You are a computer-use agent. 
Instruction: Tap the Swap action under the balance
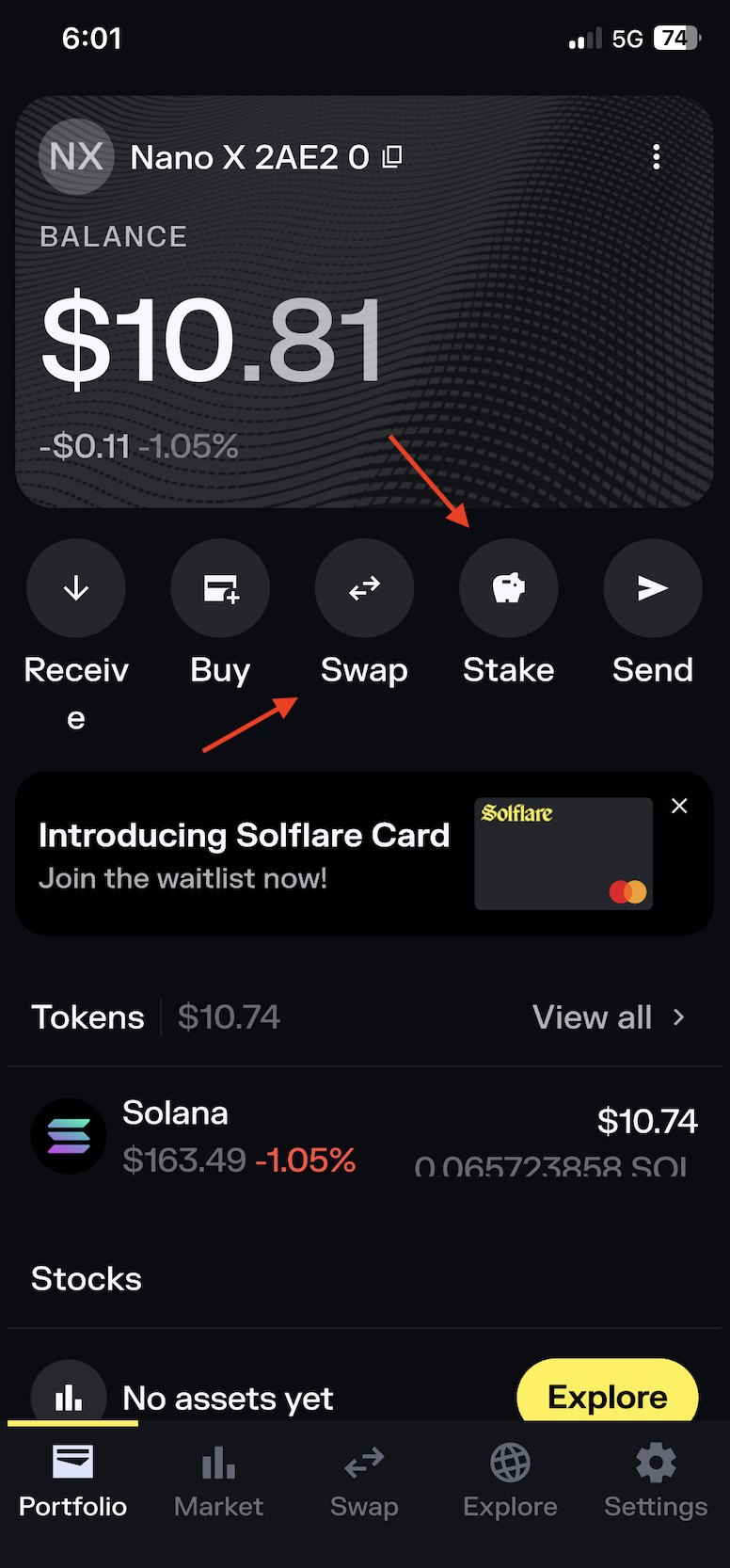tap(364, 588)
